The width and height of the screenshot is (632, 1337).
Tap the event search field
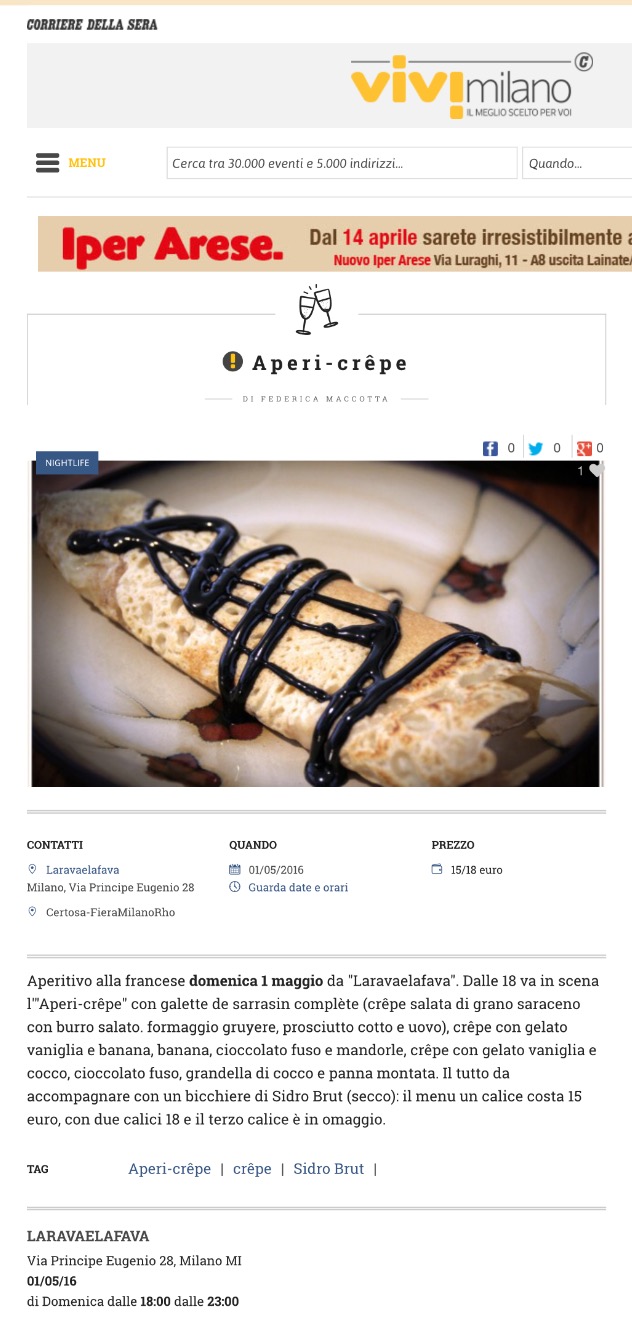(x=342, y=163)
